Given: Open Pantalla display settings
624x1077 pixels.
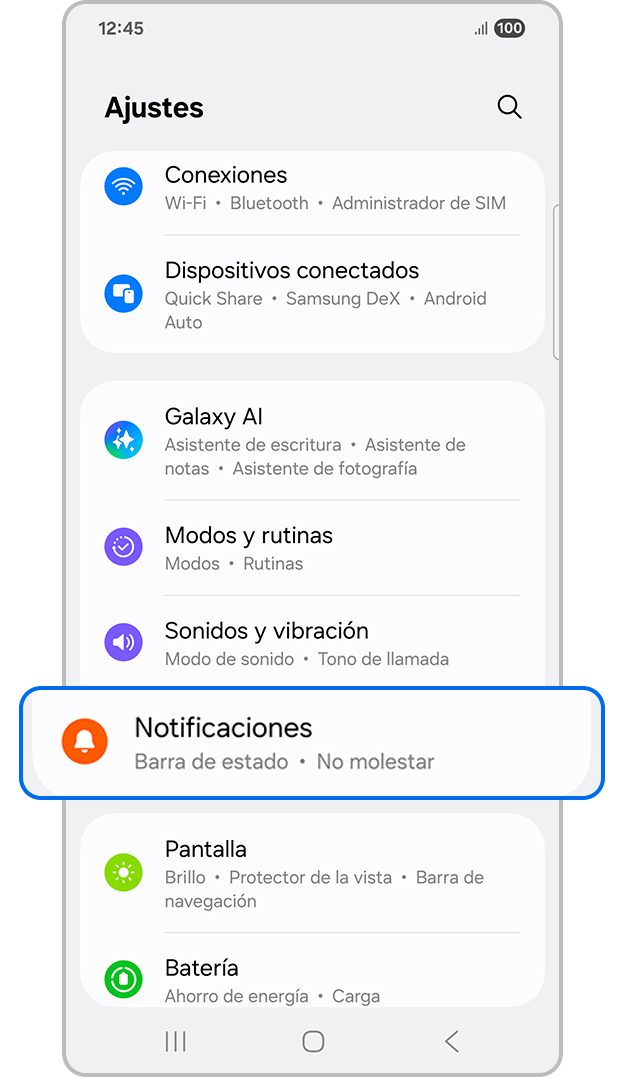Looking at the screenshot, I should tap(312, 873).
